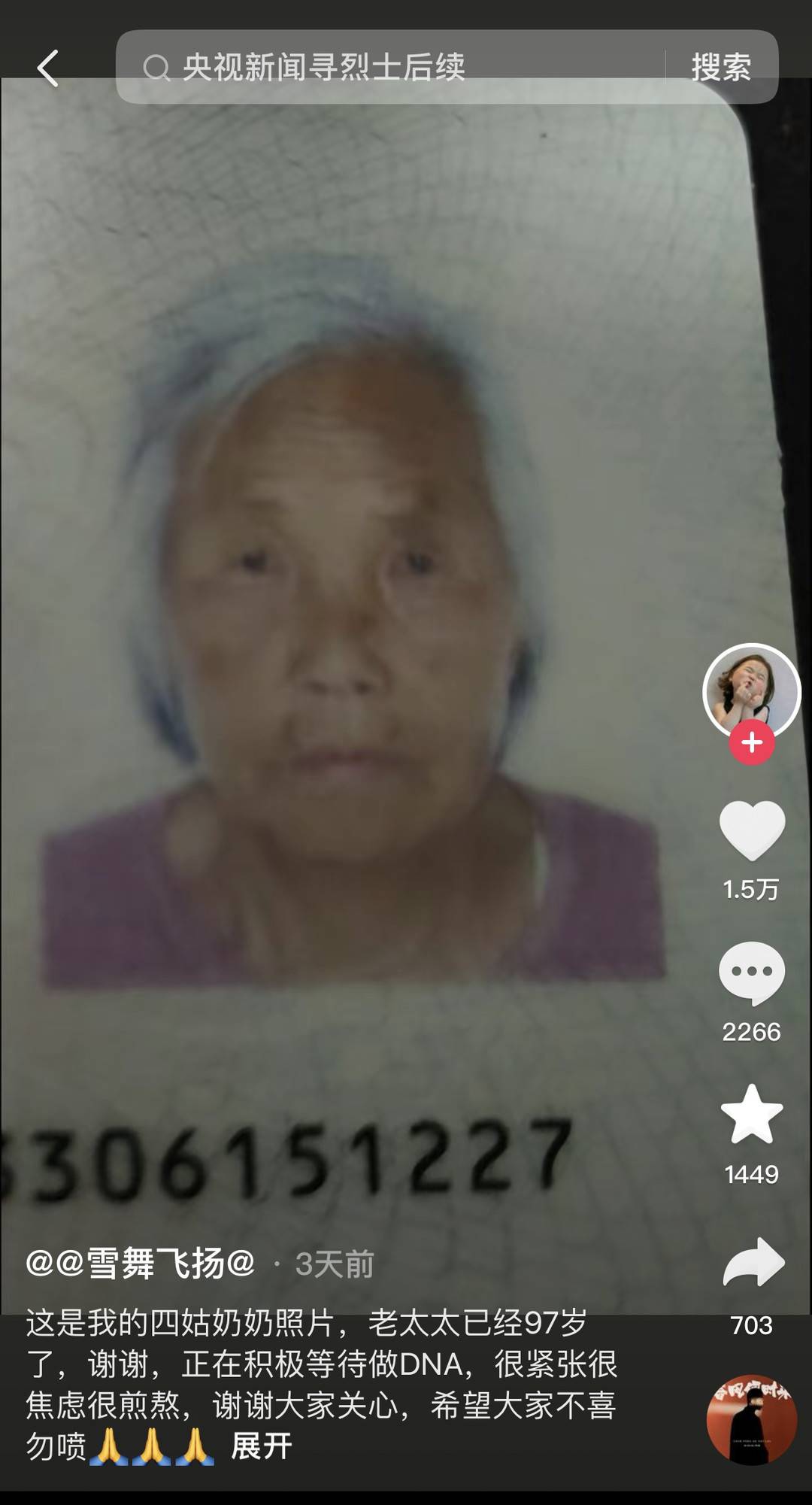Follow the creator via red plus button
This screenshot has width=812, height=1505.
[751, 742]
